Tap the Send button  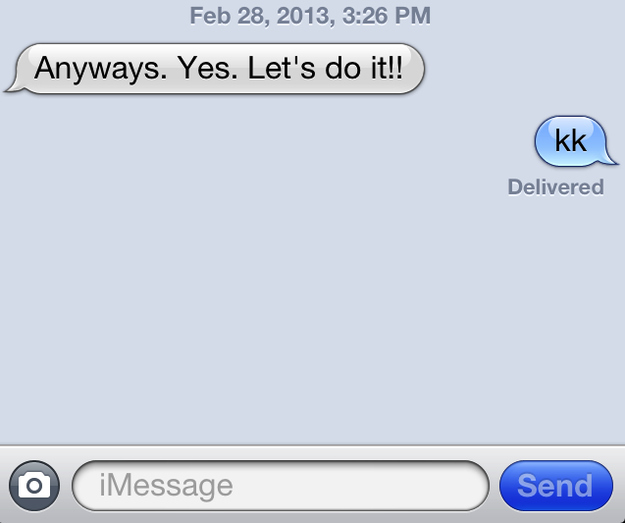[x=555, y=486]
